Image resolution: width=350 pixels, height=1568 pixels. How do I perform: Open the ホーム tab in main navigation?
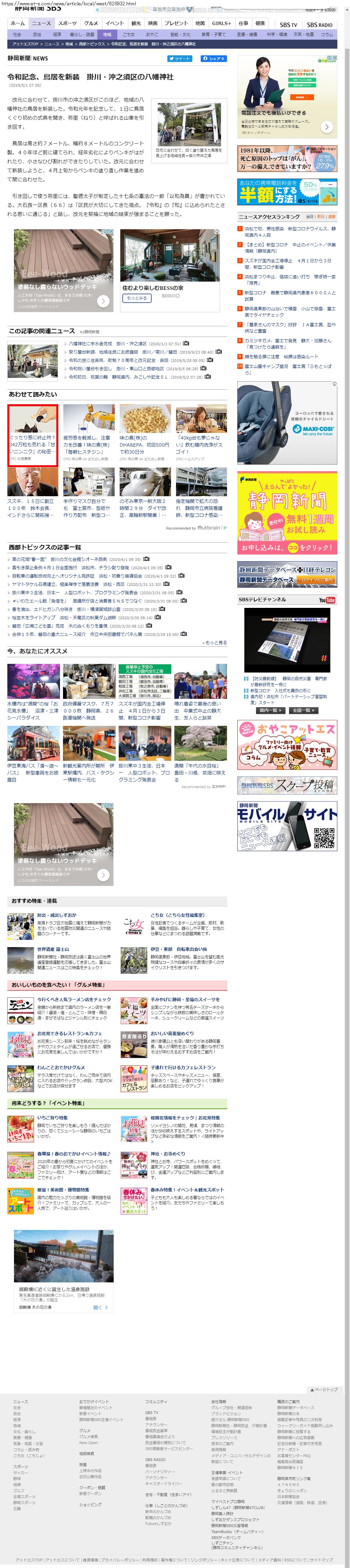(x=18, y=23)
